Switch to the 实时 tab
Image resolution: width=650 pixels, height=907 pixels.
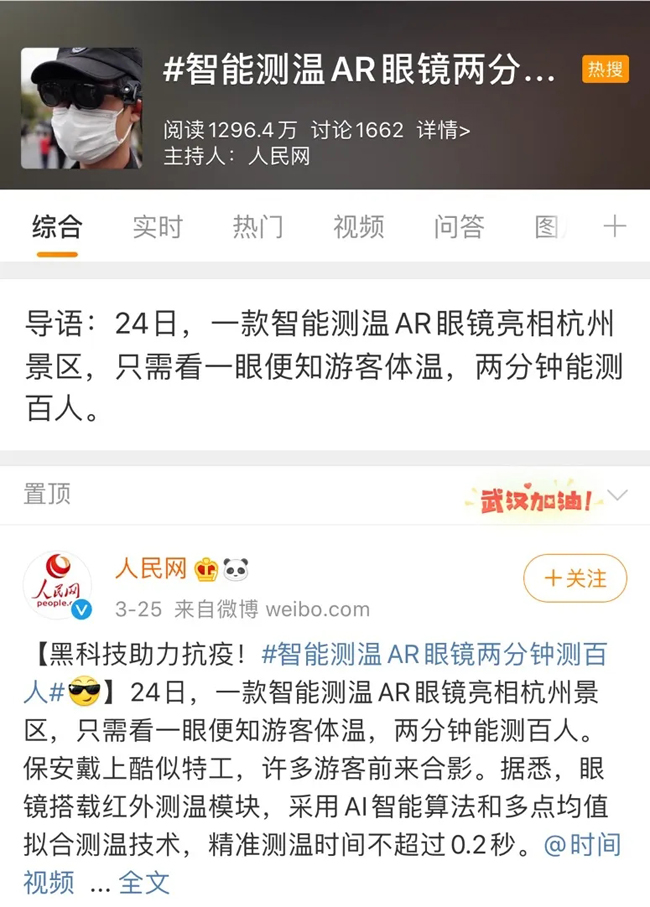click(x=158, y=227)
